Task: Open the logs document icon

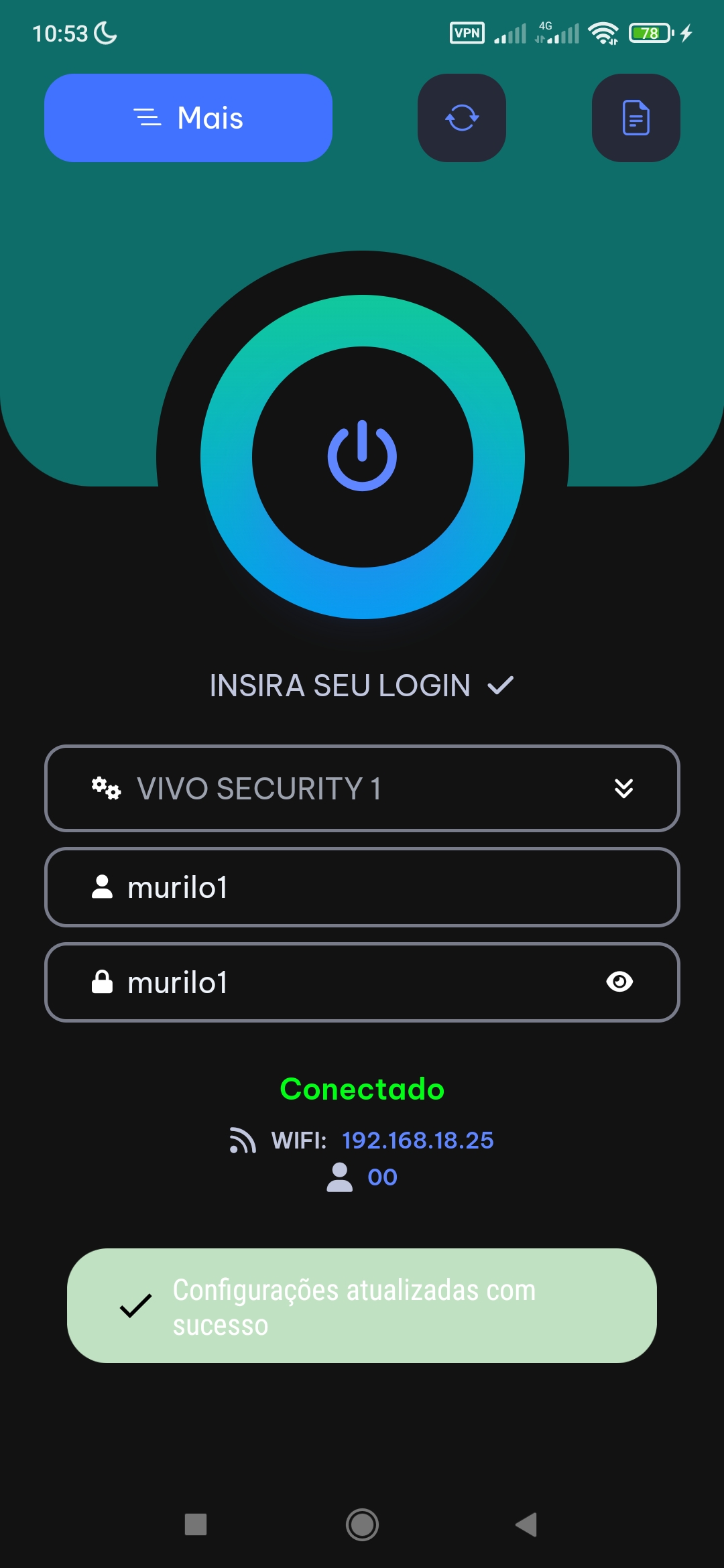Action: tap(636, 118)
